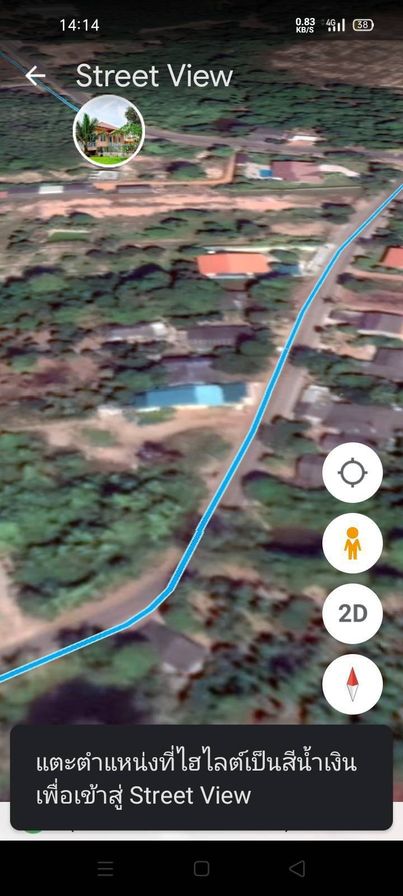Switch the map to 2D view
The image size is (403, 896).
[352, 613]
